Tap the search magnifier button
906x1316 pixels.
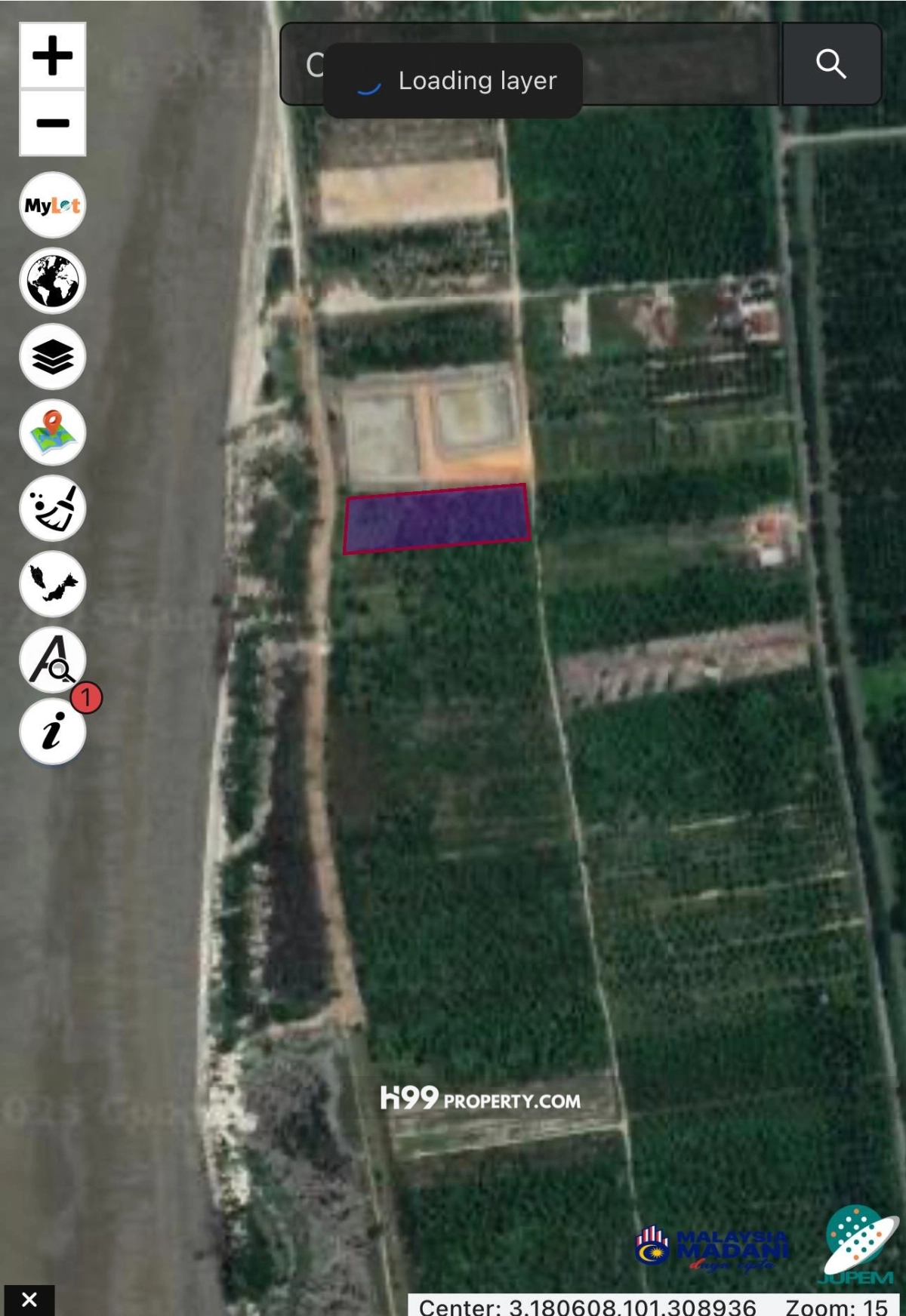(x=831, y=64)
